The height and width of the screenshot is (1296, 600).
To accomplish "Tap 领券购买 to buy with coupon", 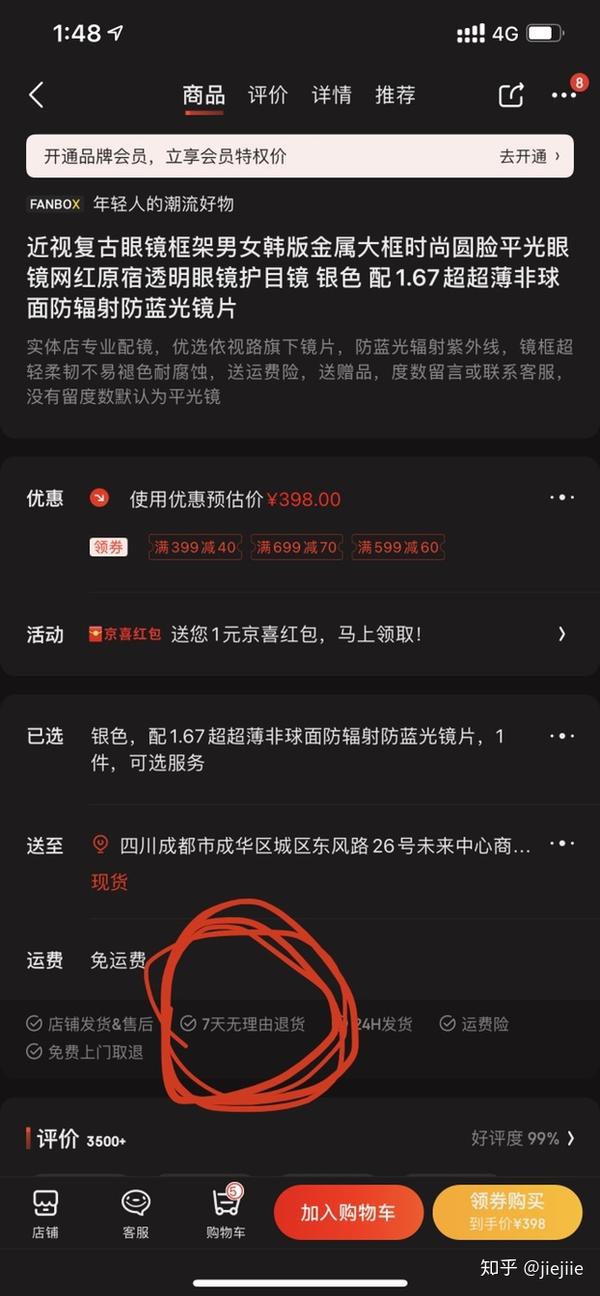I will 507,1212.
